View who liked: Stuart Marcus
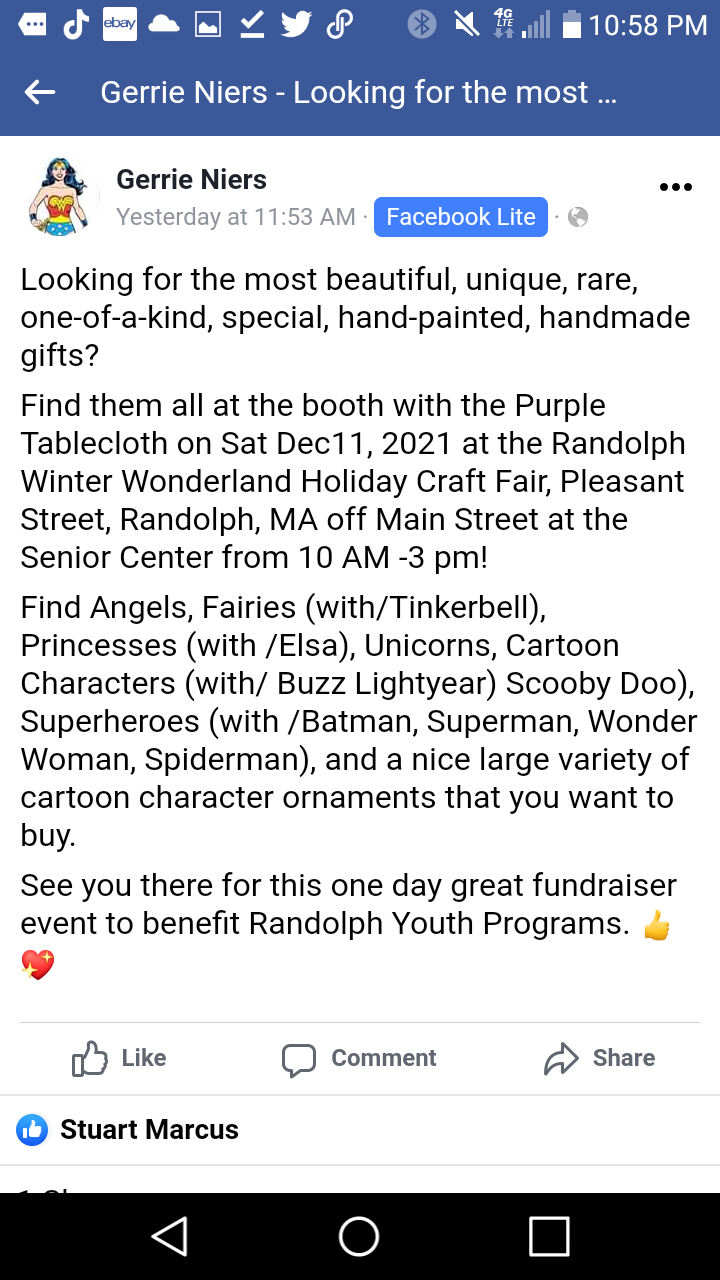Screen dimensions: 720x1280 tap(149, 1130)
